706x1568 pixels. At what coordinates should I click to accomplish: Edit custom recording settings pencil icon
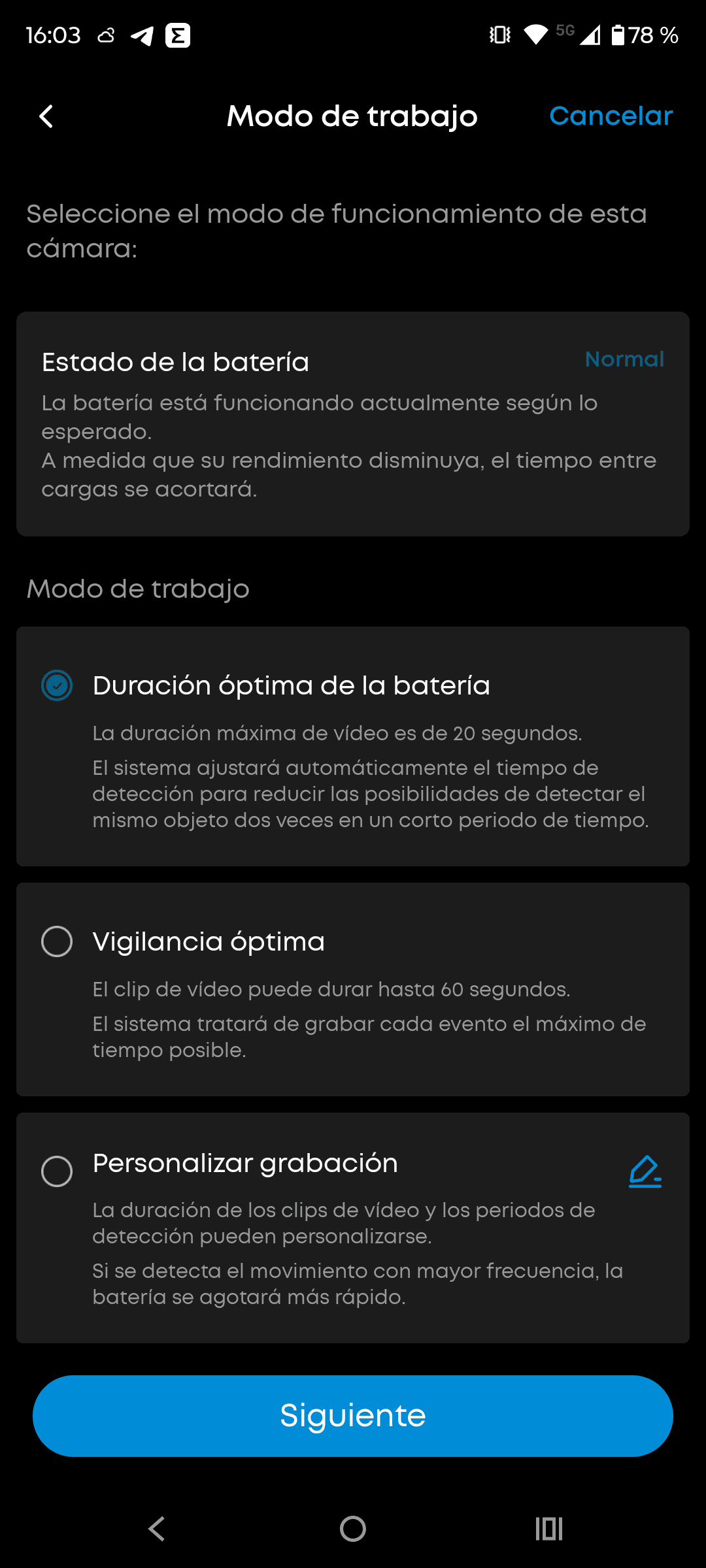click(x=645, y=1171)
